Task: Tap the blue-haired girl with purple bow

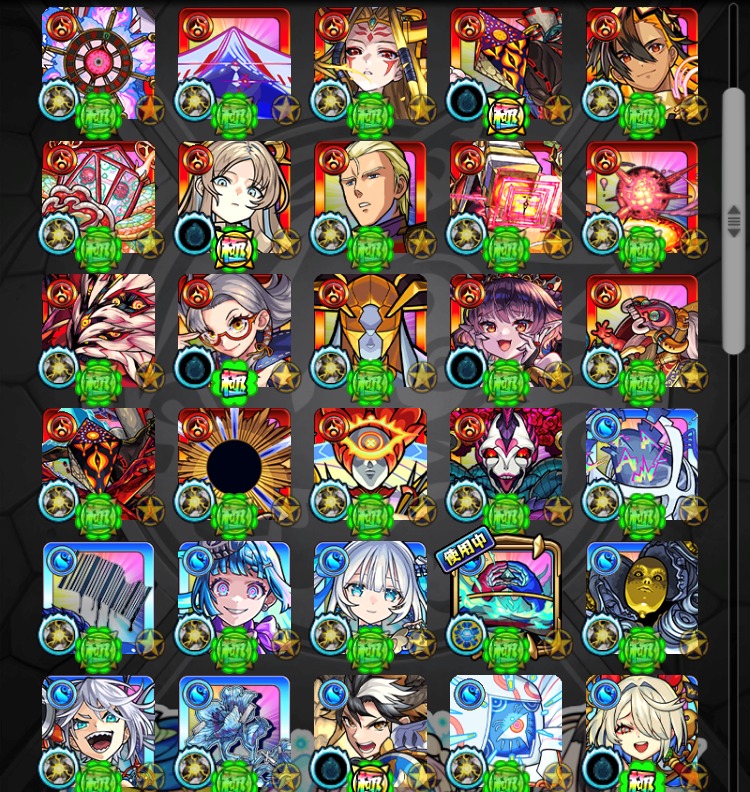Action: pyautogui.click(x=234, y=598)
